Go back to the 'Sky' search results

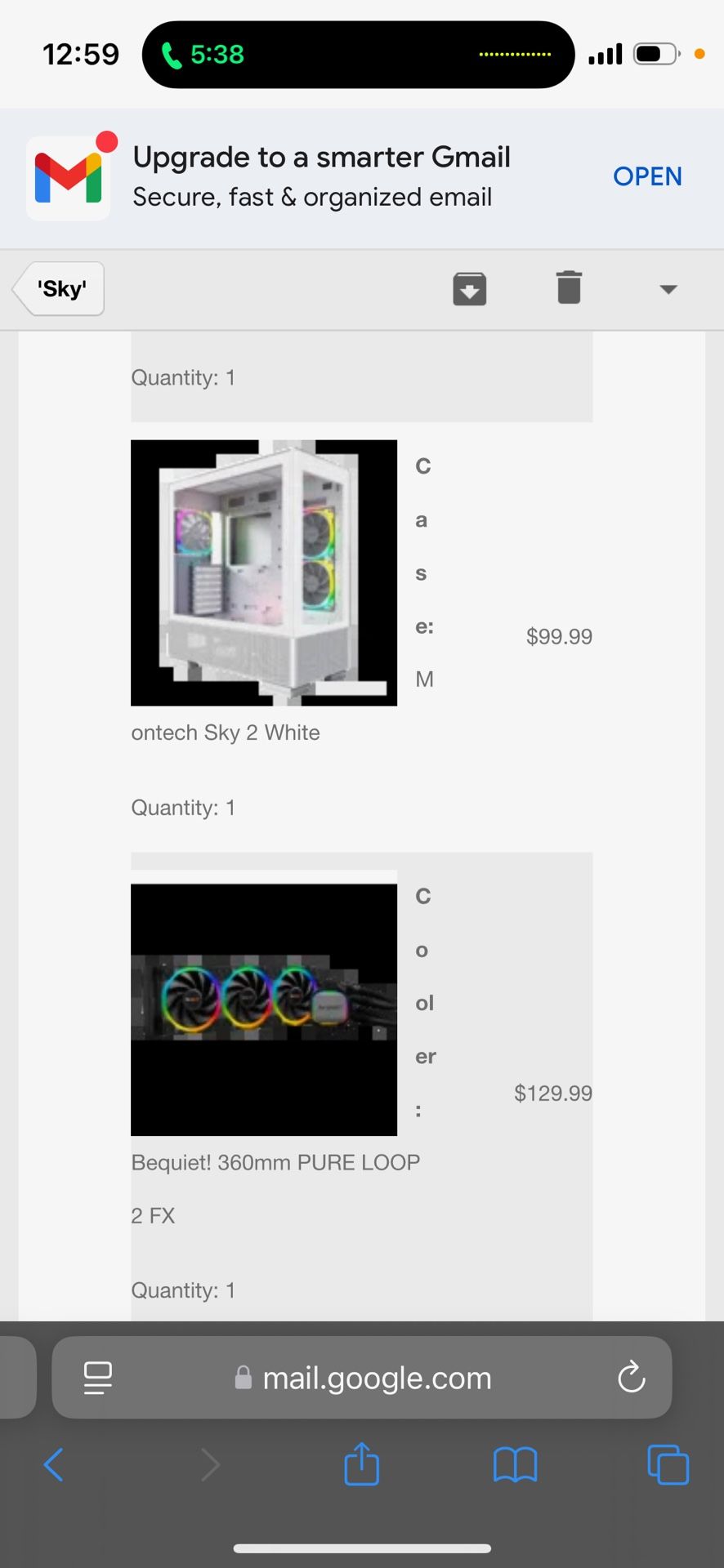[x=59, y=288]
